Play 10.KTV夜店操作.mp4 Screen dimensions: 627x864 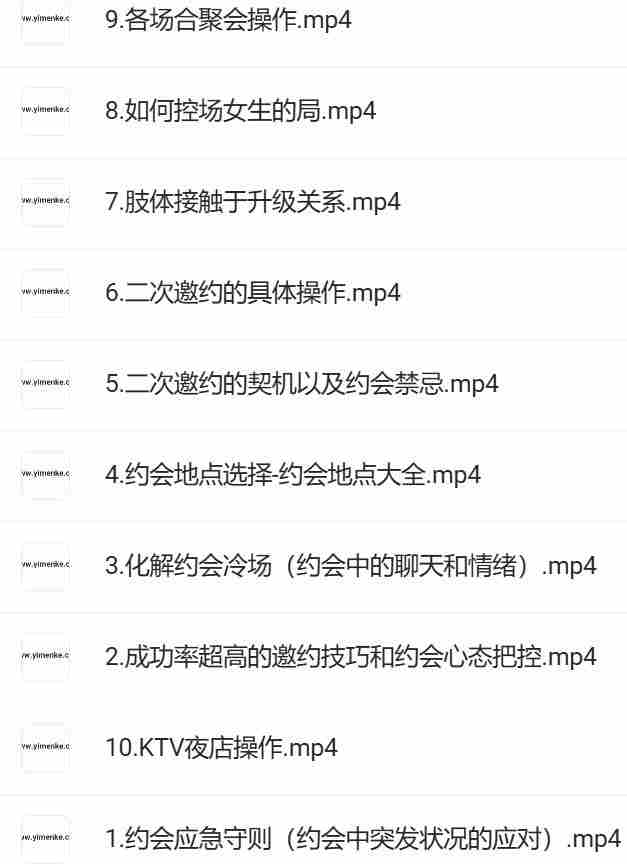coord(221,748)
